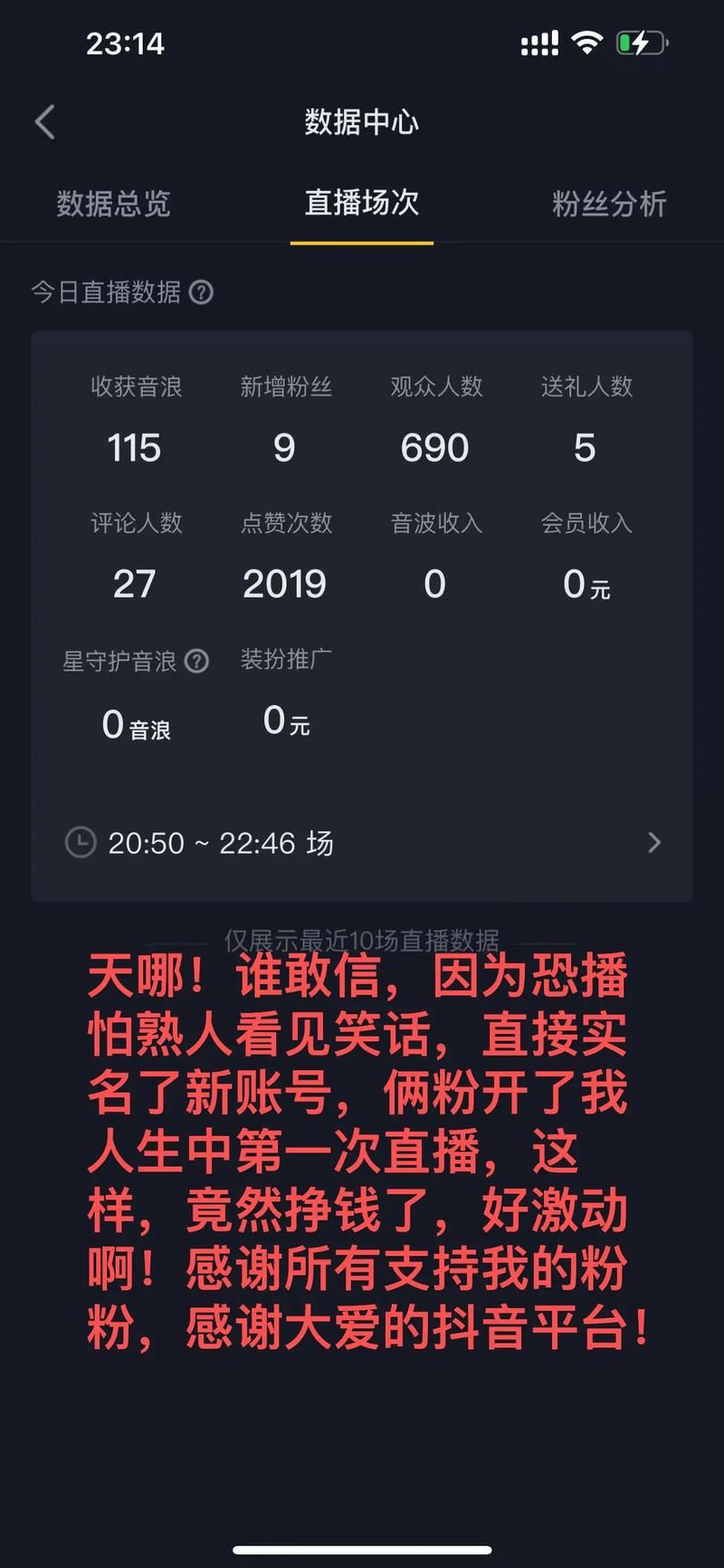The width and height of the screenshot is (724, 1568).
Task: Open the 20:50 ~ 22:46 live session details
Action: tap(362, 843)
